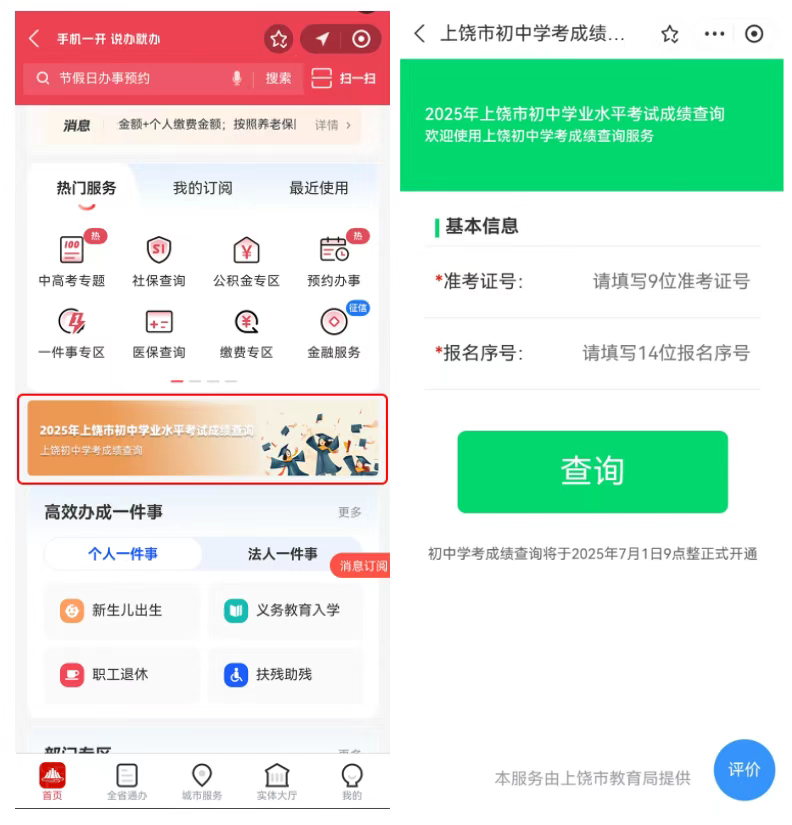This screenshot has width=792, height=825.
Task: Open 公积金专区
Action: point(246,260)
